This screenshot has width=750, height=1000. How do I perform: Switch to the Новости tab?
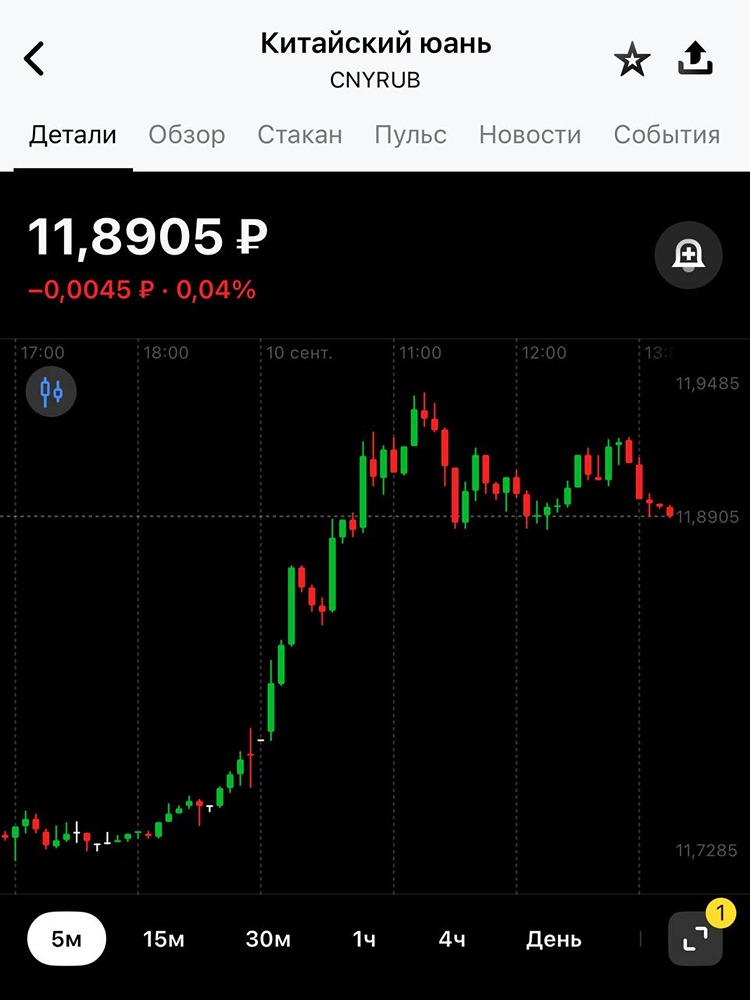coord(530,135)
